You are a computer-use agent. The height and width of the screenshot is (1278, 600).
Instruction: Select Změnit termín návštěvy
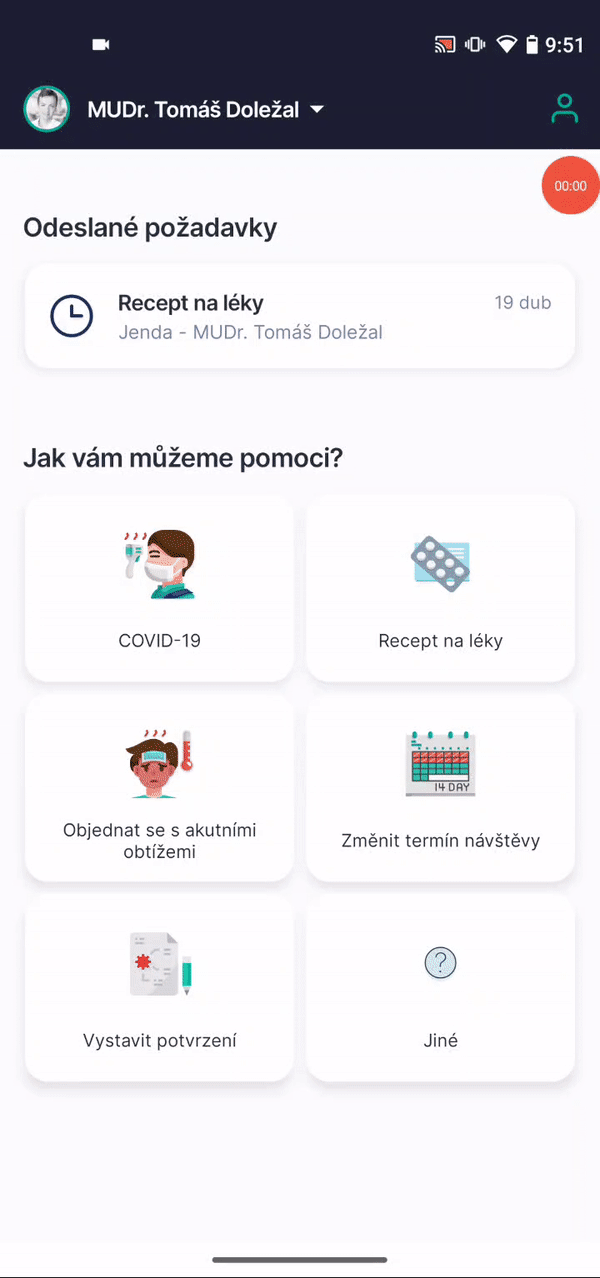[x=440, y=789]
